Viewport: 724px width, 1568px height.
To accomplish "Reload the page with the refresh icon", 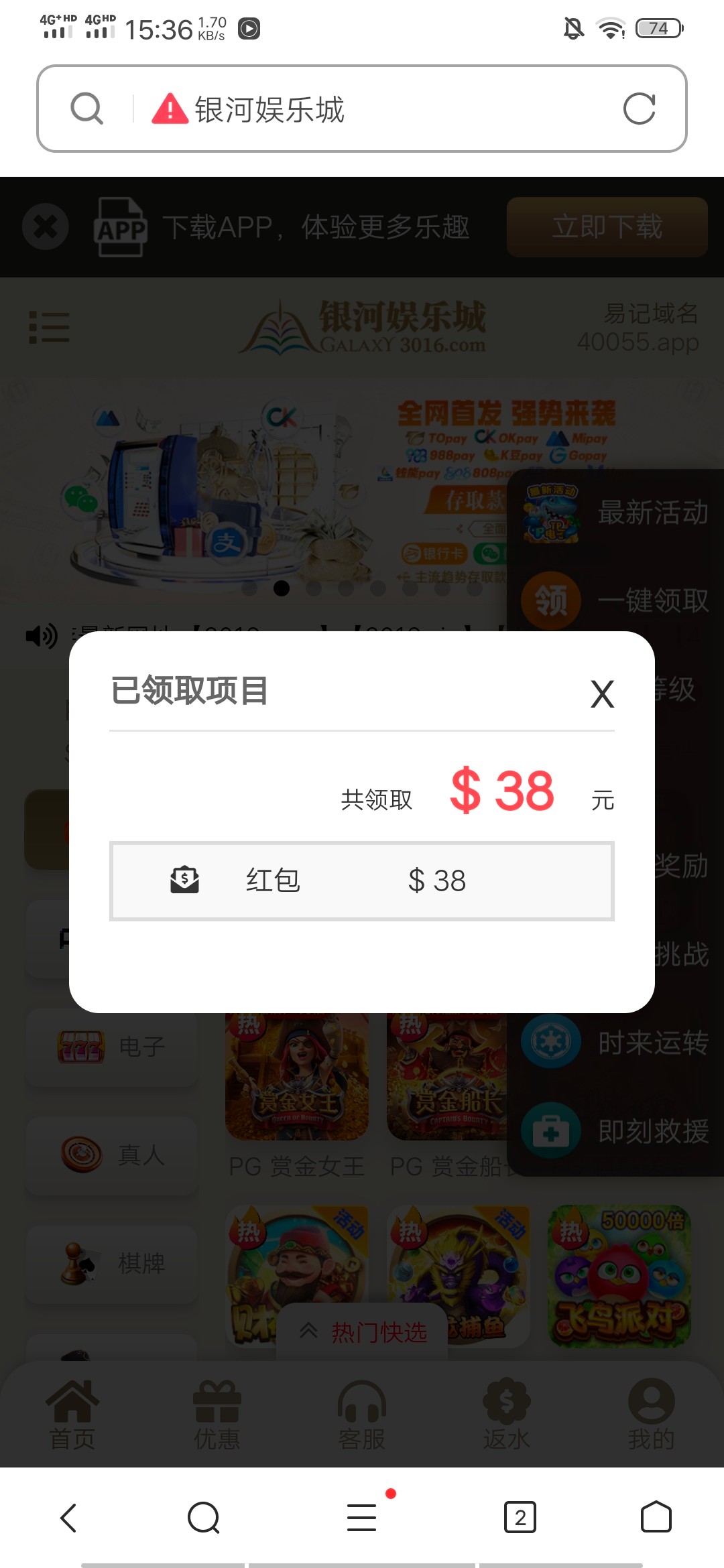I will [x=639, y=109].
